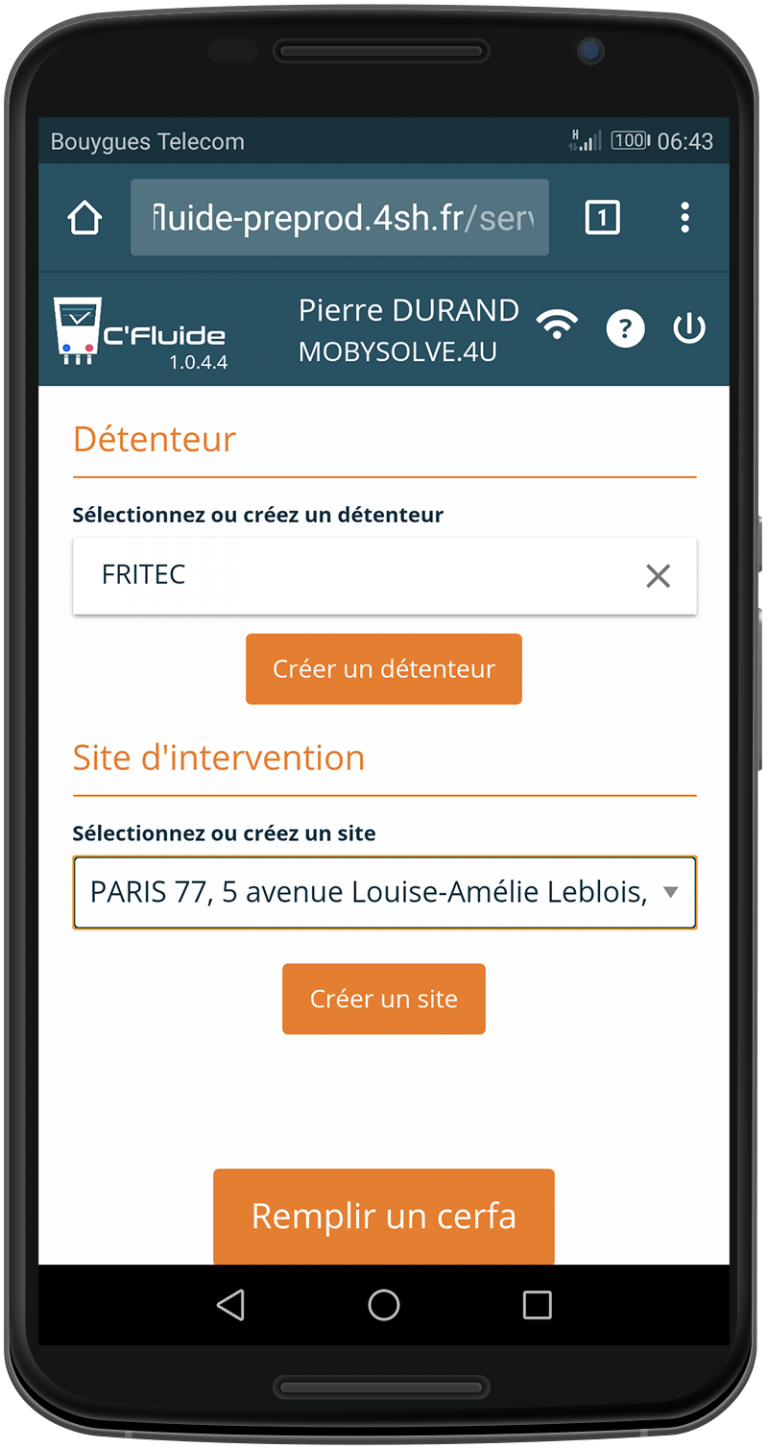Expand the site dropdown showing PARIS 77
Screen dimensions: 768x1448
[x=385, y=892]
